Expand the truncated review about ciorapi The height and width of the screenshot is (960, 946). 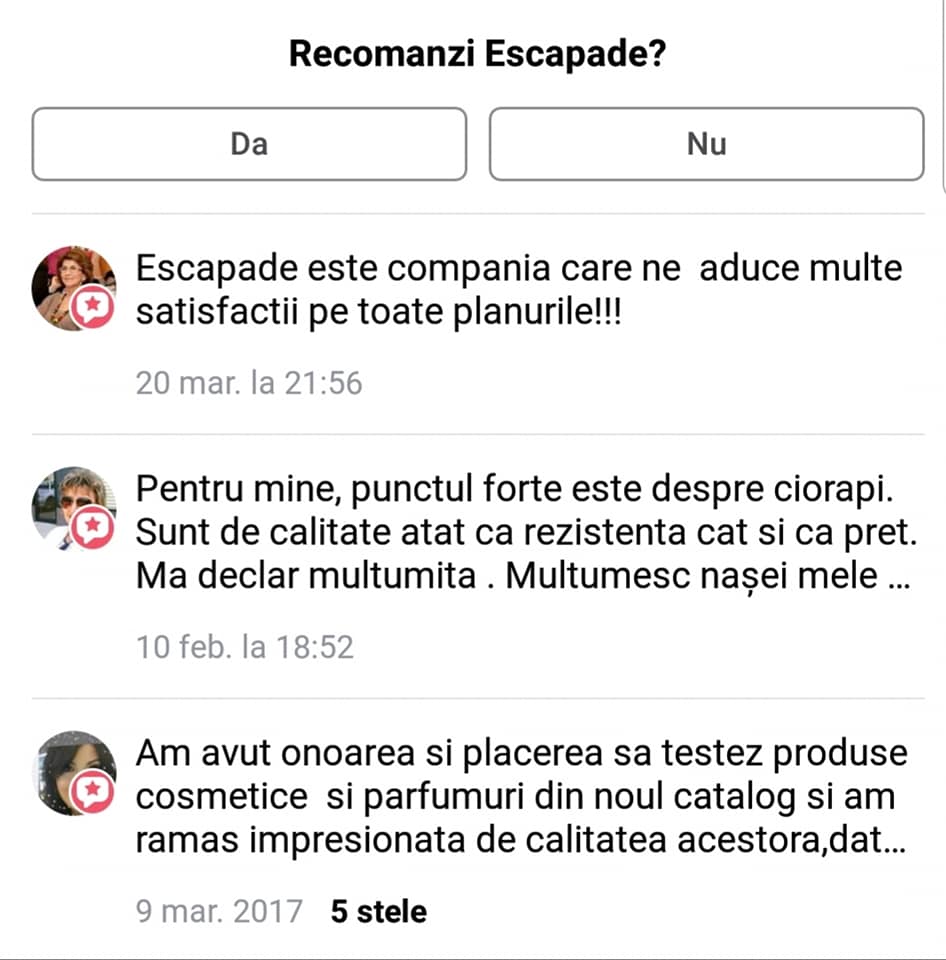click(526, 532)
